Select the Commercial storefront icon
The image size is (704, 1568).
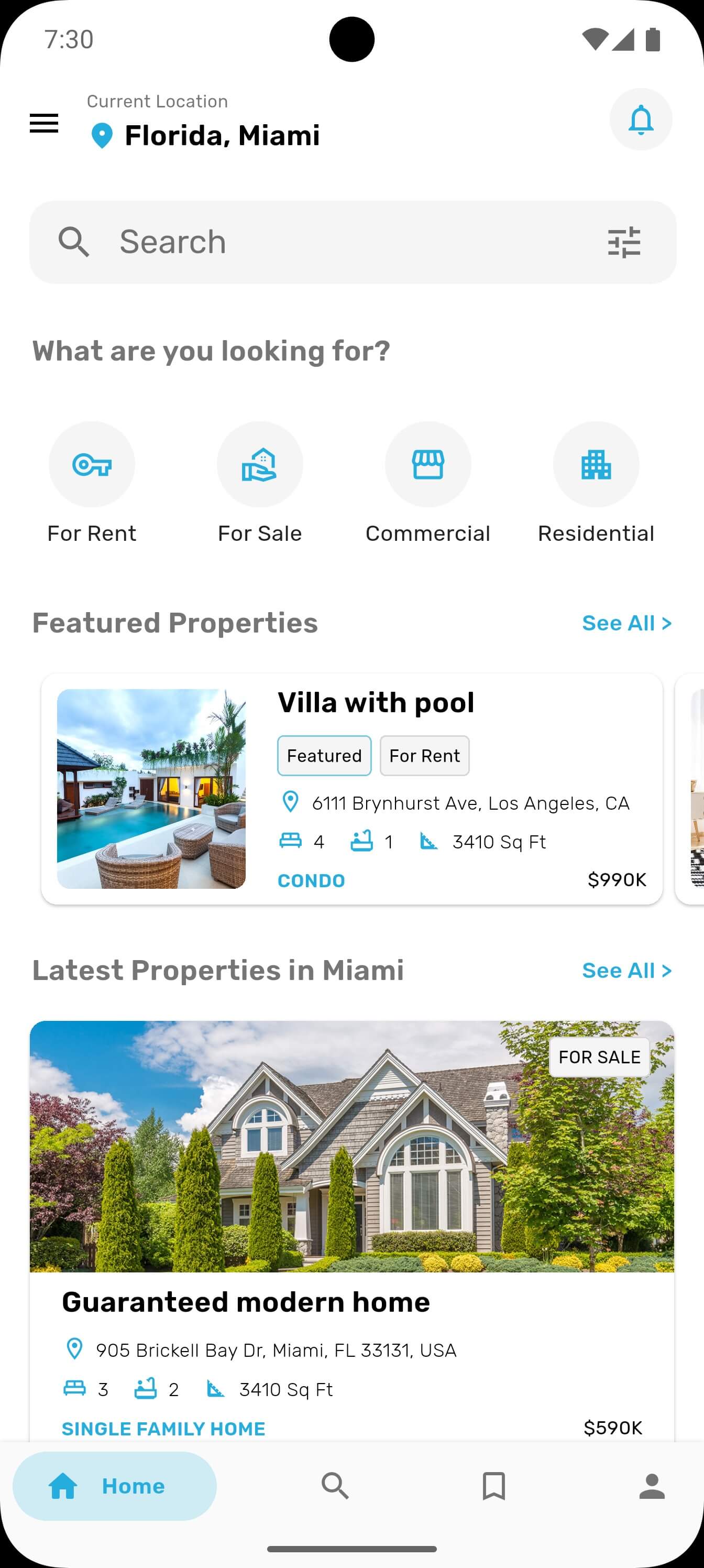pyautogui.click(x=428, y=464)
